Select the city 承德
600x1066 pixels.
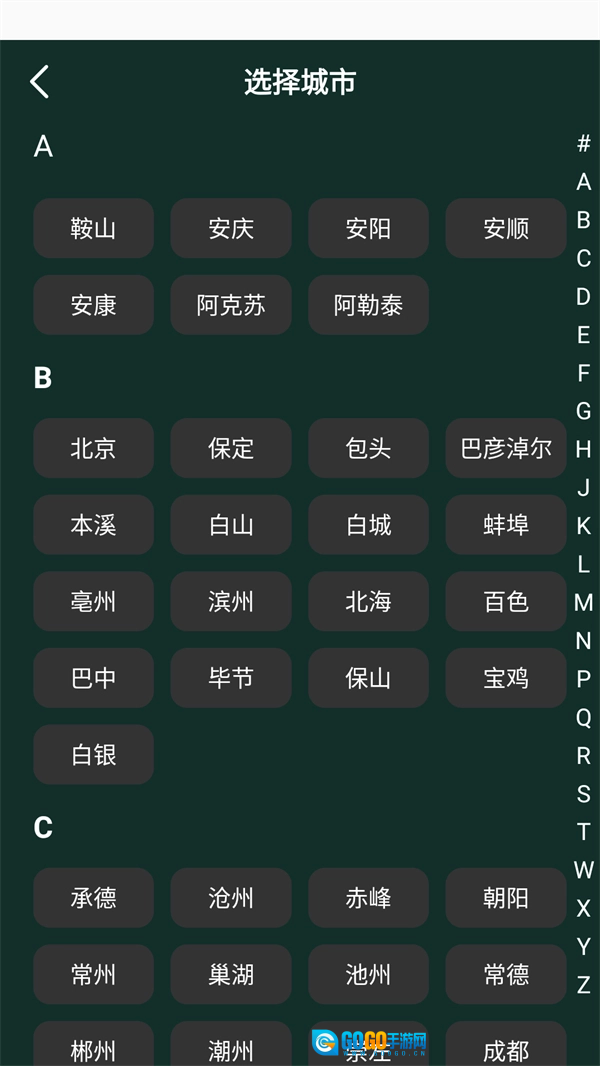93,898
